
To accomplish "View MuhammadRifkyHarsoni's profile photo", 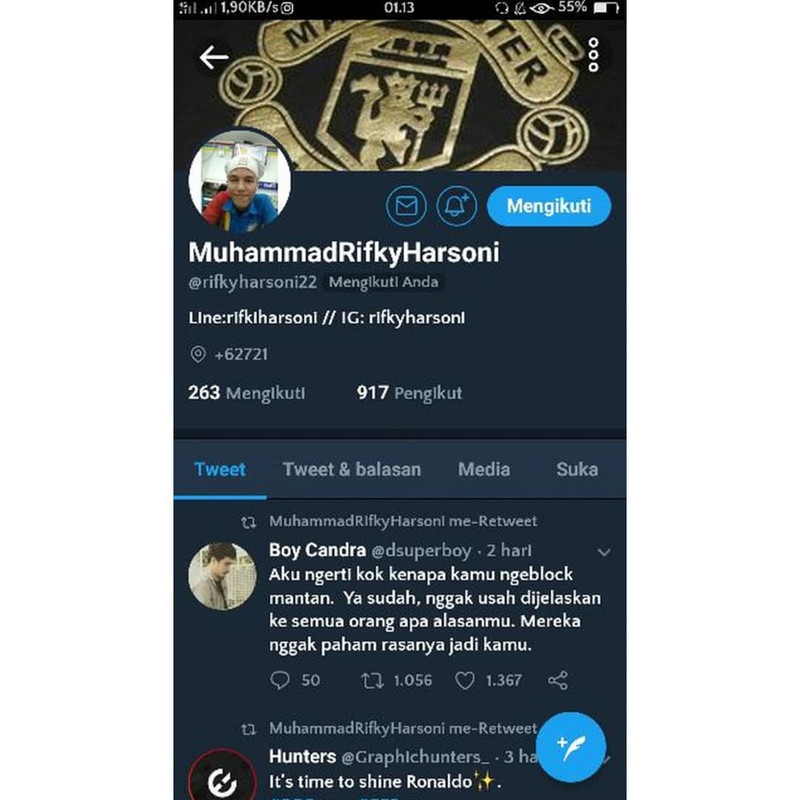I will click(x=240, y=180).
